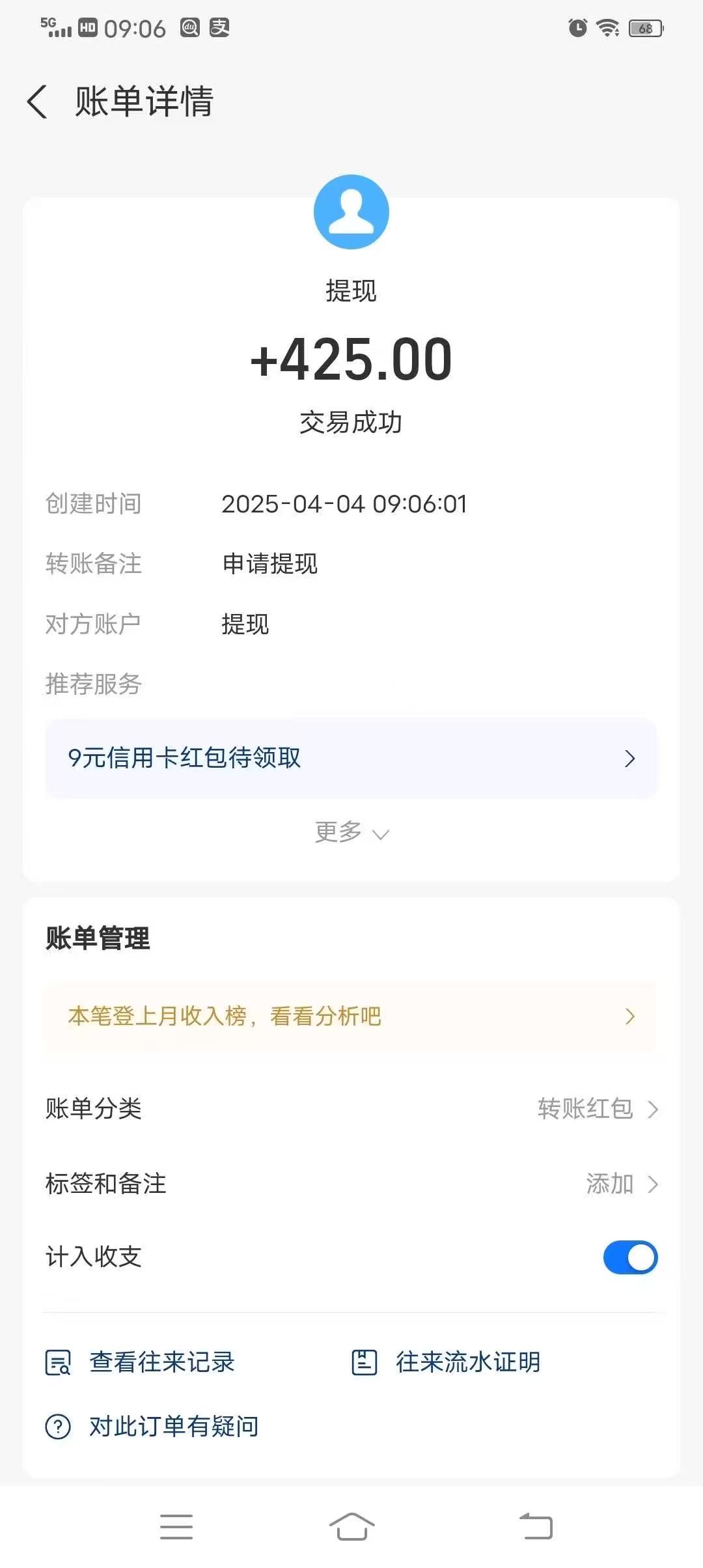The width and height of the screenshot is (703, 1568).
Task: Open the 9元信用卡红包待领取 offer
Action: [351, 758]
